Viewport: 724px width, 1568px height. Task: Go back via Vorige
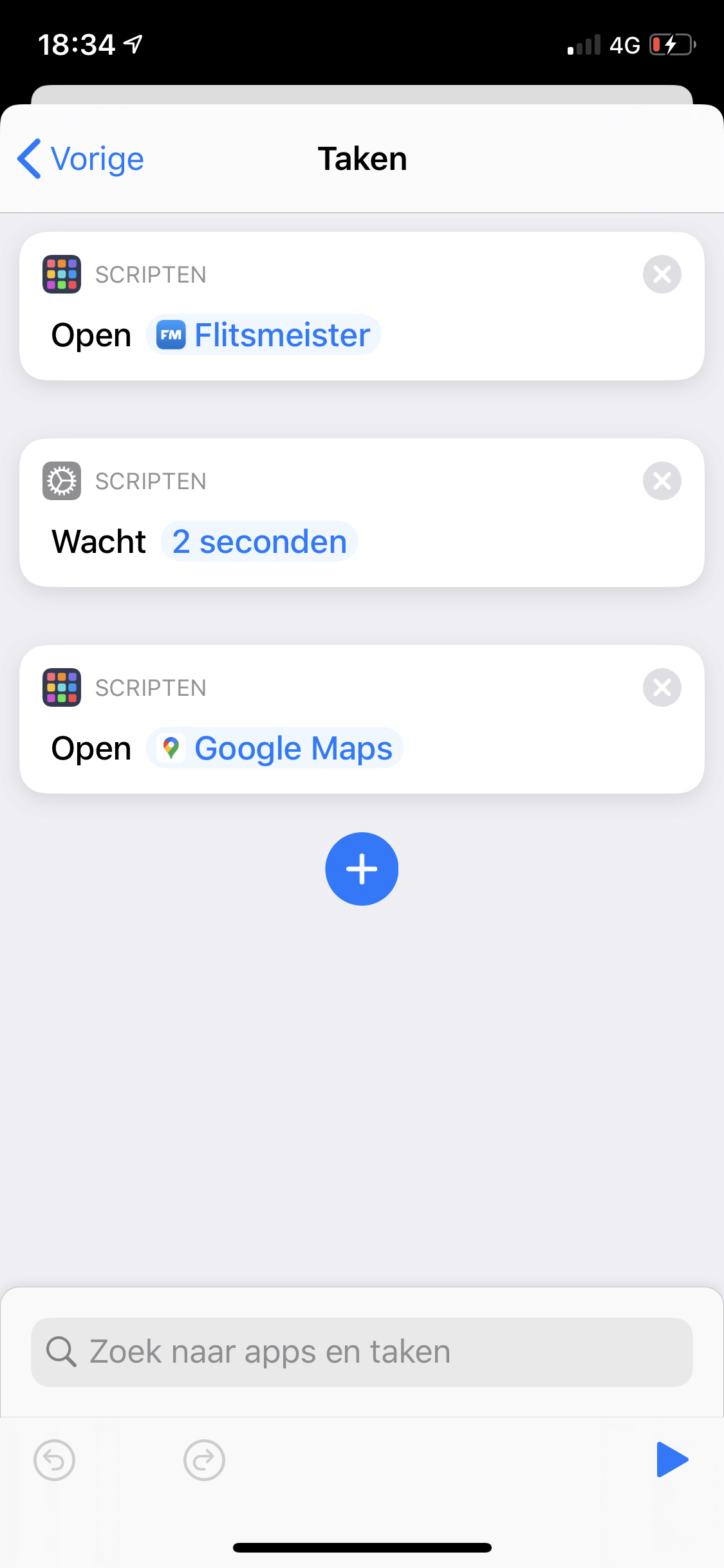coord(81,159)
